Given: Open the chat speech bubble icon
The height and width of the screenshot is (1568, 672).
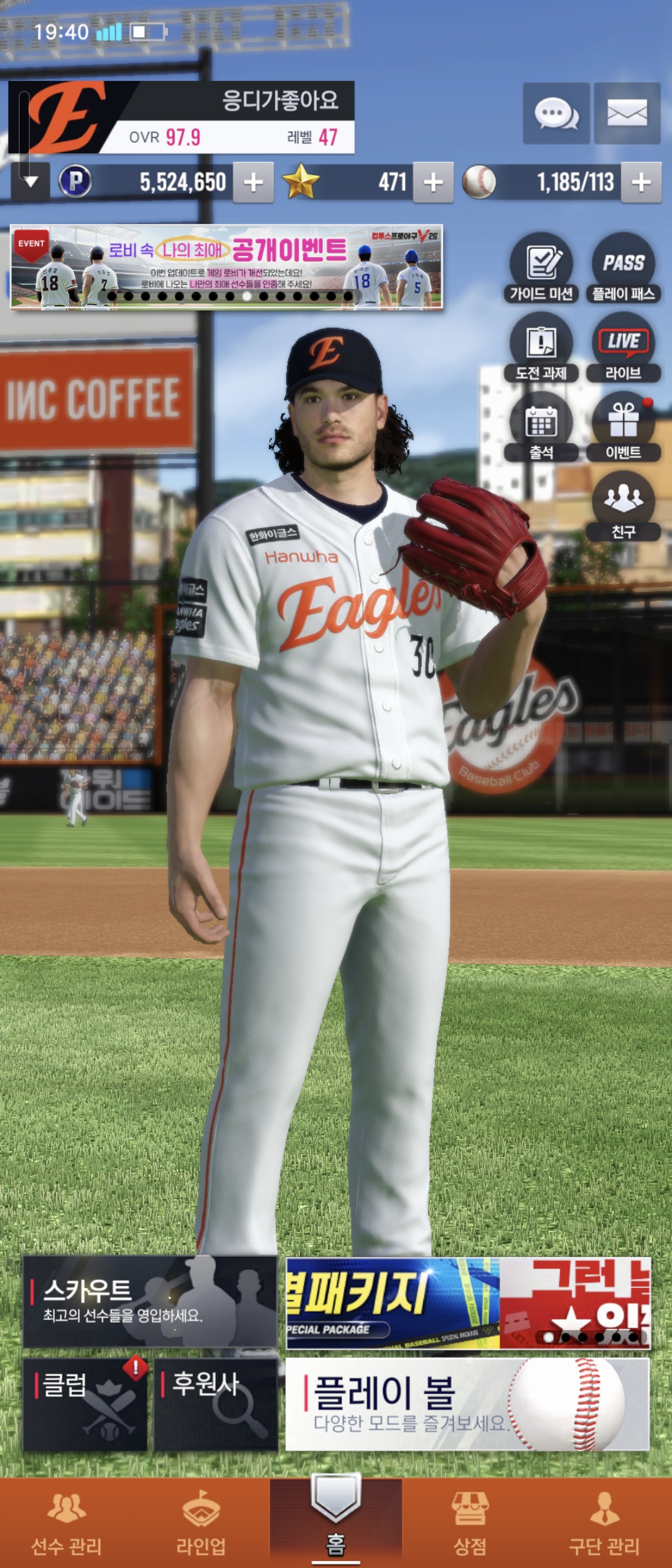Looking at the screenshot, I should pos(556,113).
